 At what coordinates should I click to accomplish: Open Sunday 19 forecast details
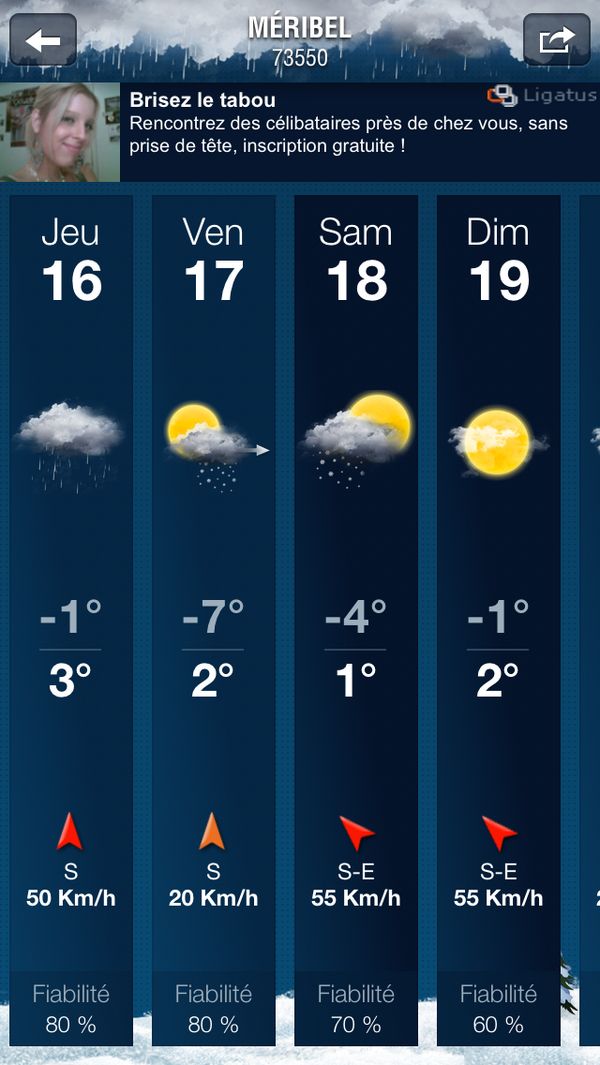[x=498, y=600]
